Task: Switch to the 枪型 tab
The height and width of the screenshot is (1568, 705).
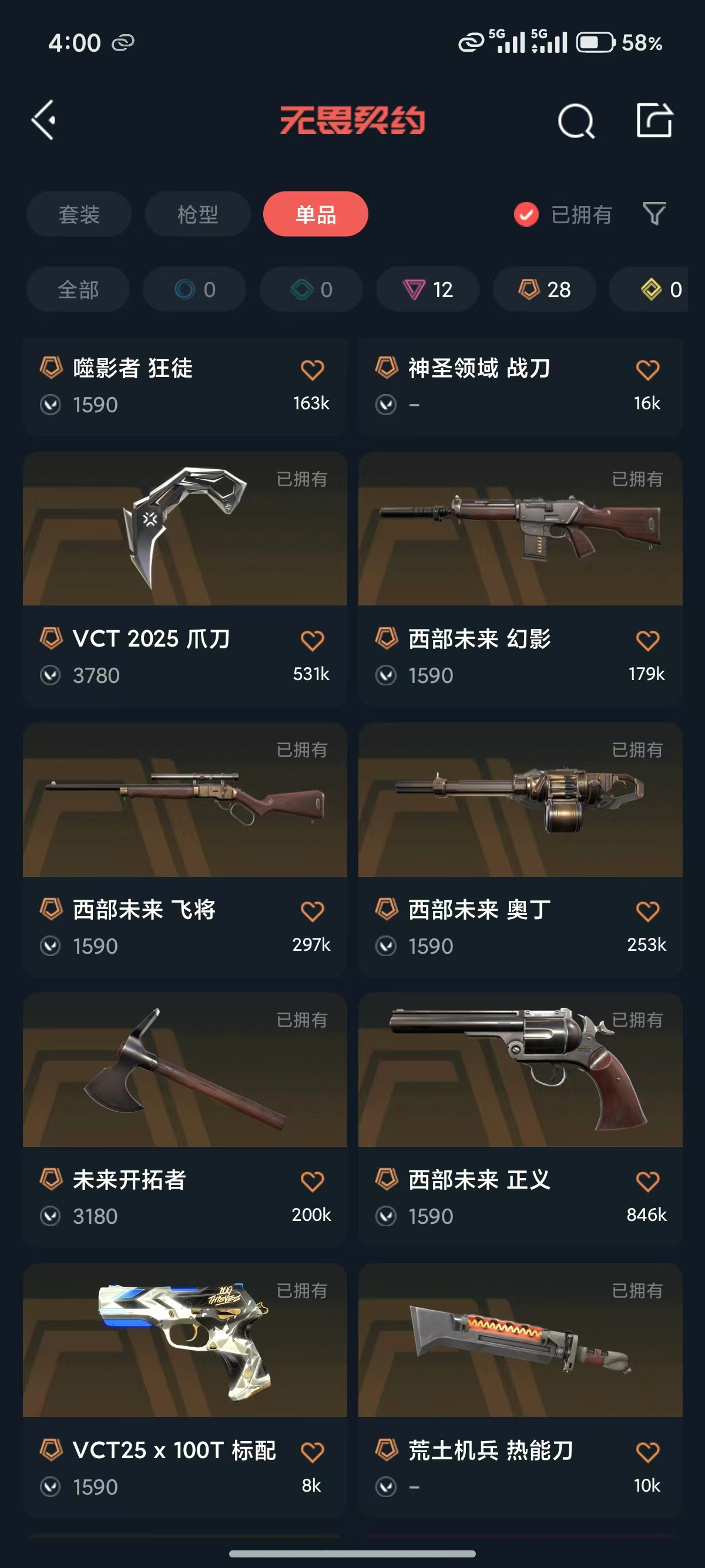Action: point(197,214)
